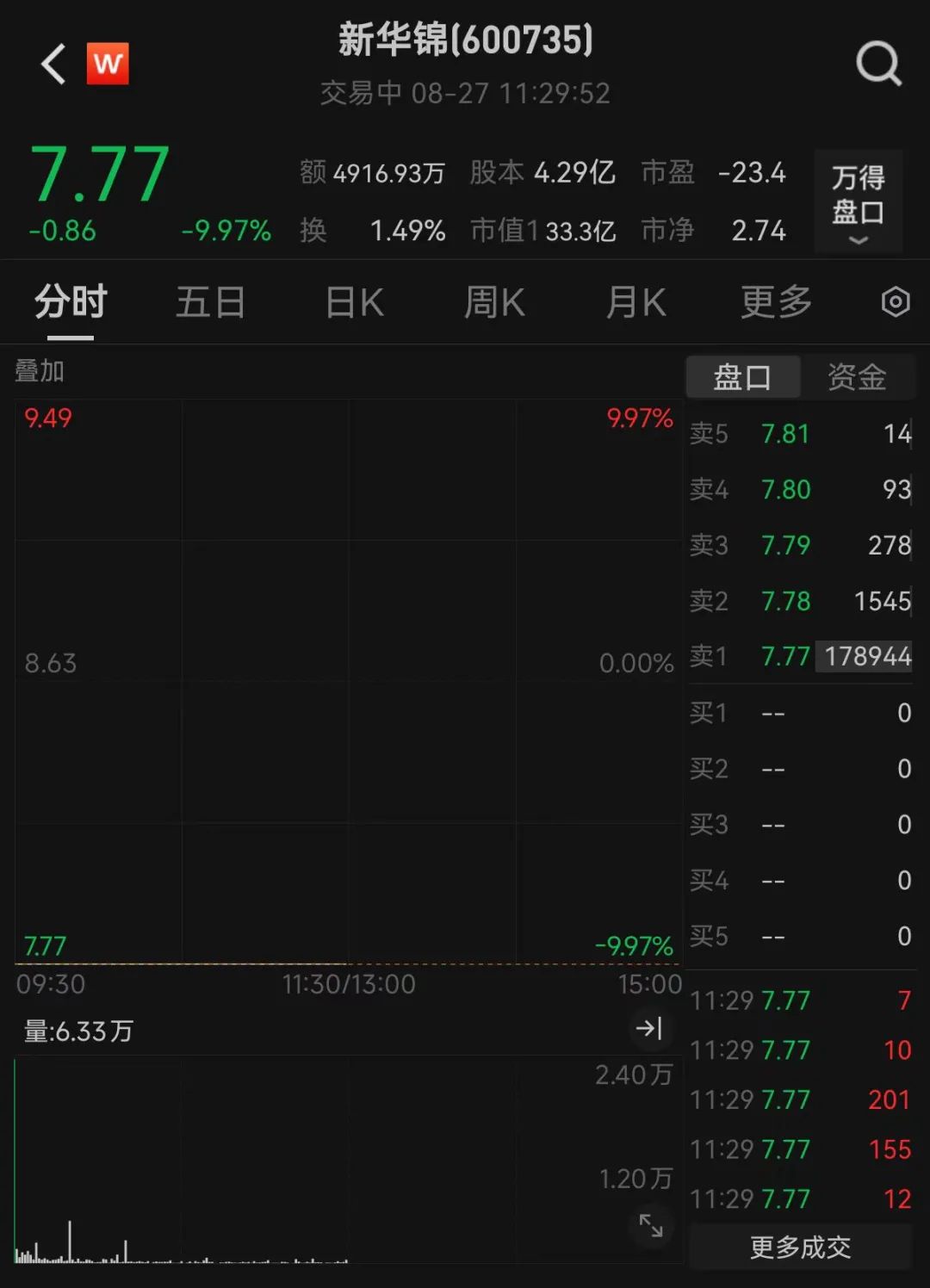
Task: View 更多成交 trade records
Action: coord(800,1248)
